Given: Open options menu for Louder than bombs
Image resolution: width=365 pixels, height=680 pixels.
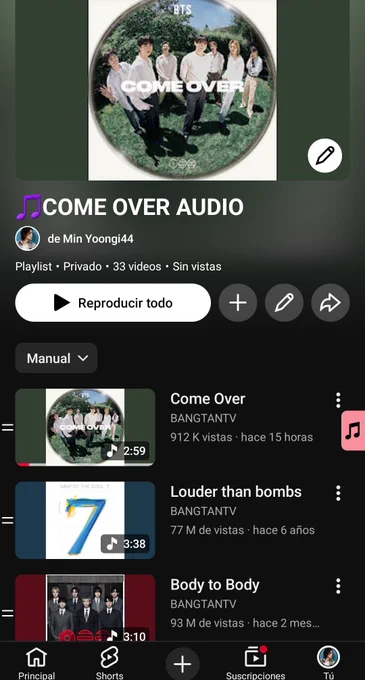Looking at the screenshot, I should 338,493.
